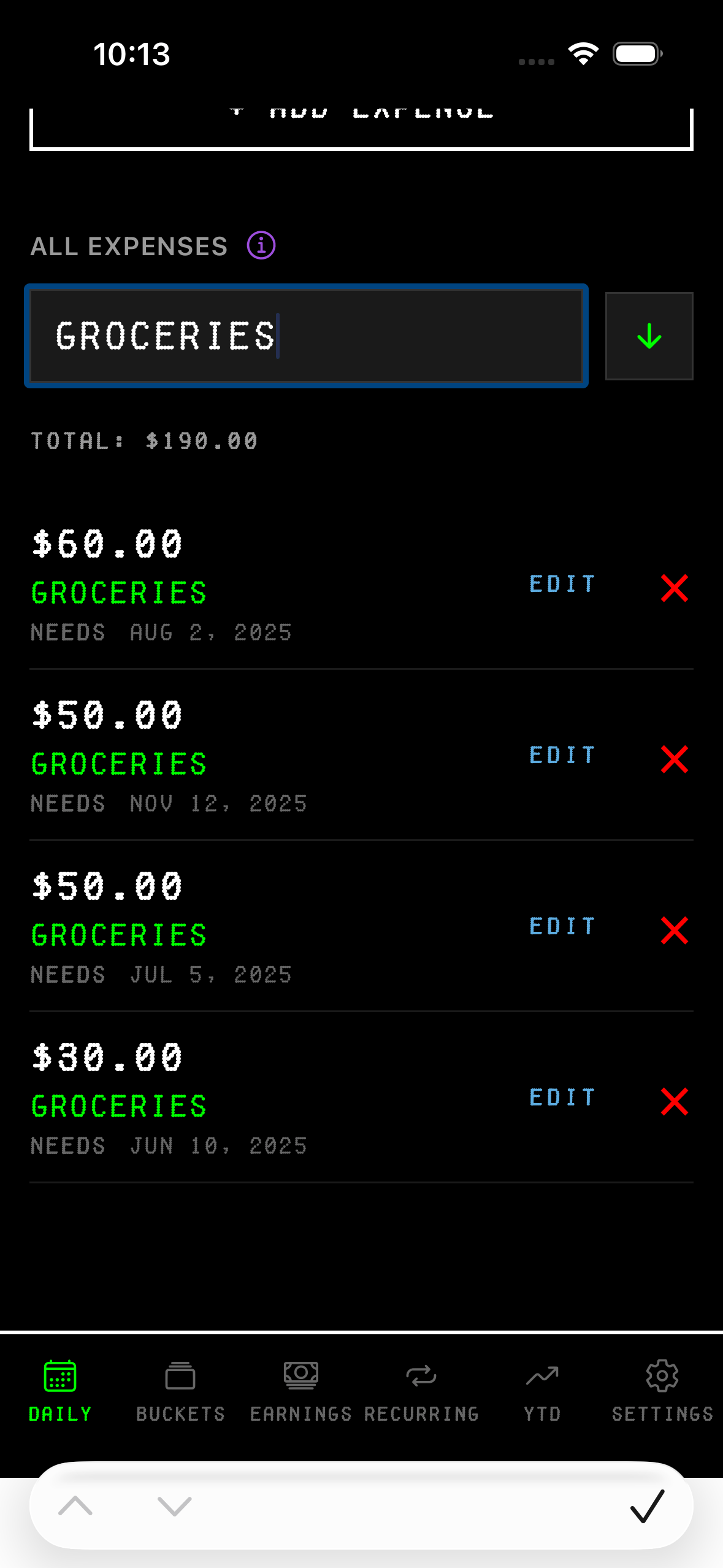This screenshot has height=1568, width=723.
Task: Tap the green download arrow beside search
Action: pos(649,336)
